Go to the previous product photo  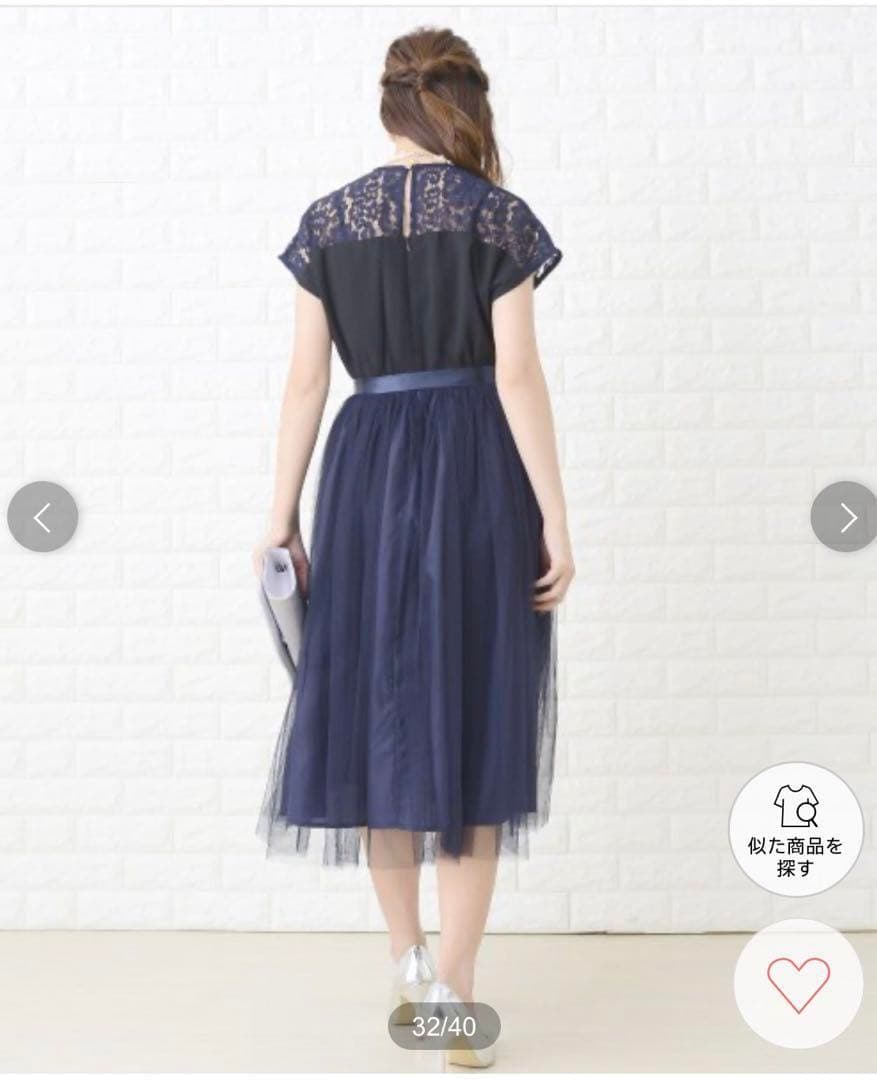coord(42,517)
